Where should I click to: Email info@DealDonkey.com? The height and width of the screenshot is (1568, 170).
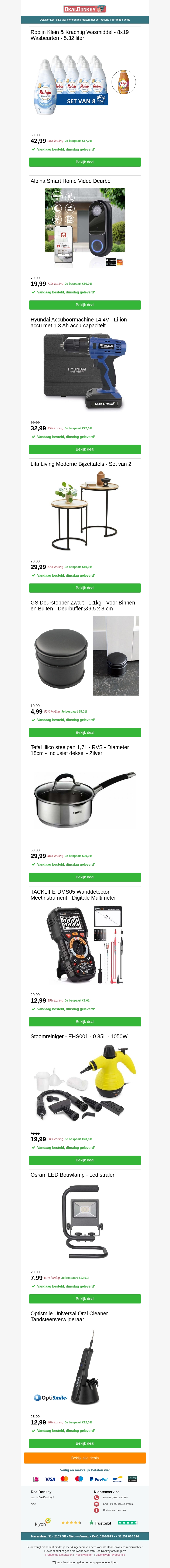[x=118, y=1504]
